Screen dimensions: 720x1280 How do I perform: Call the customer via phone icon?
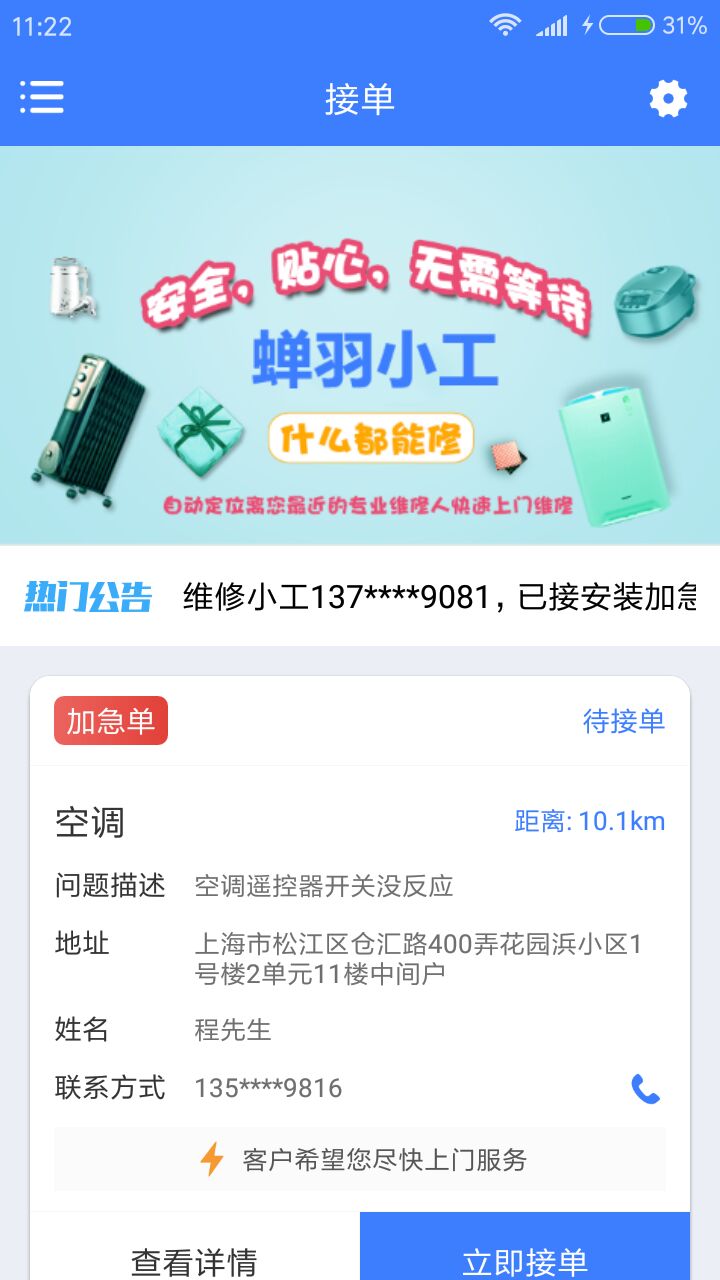pyautogui.click(x=645, y=1089)
